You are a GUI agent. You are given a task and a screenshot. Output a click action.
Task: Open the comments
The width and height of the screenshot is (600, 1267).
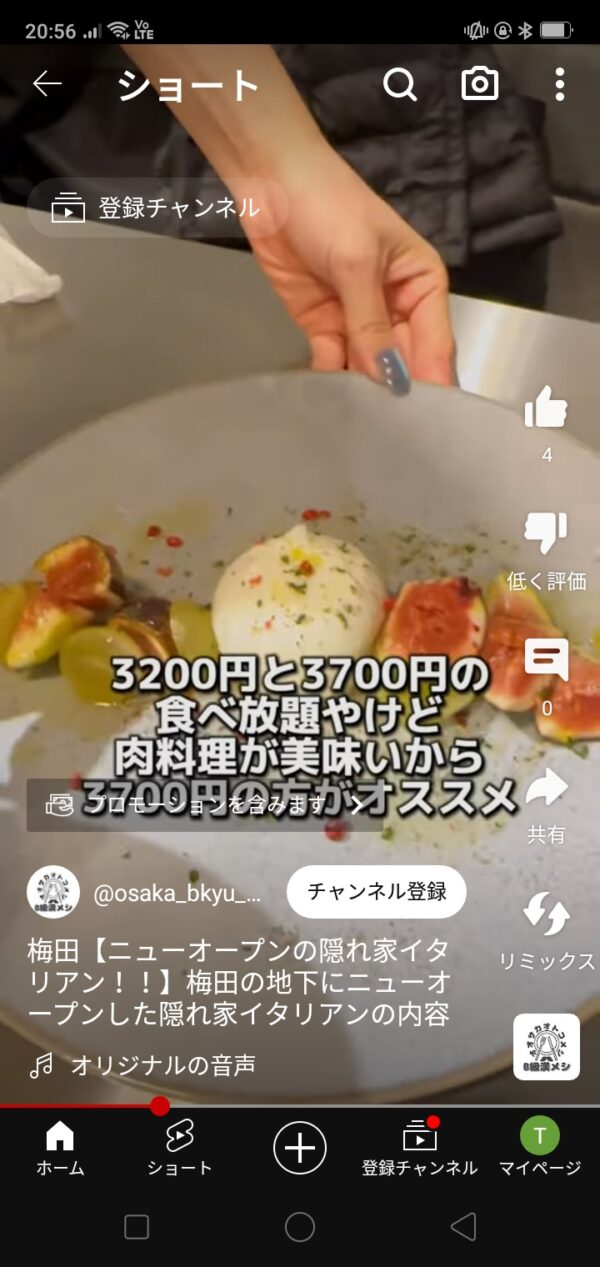tap(546, 661)
